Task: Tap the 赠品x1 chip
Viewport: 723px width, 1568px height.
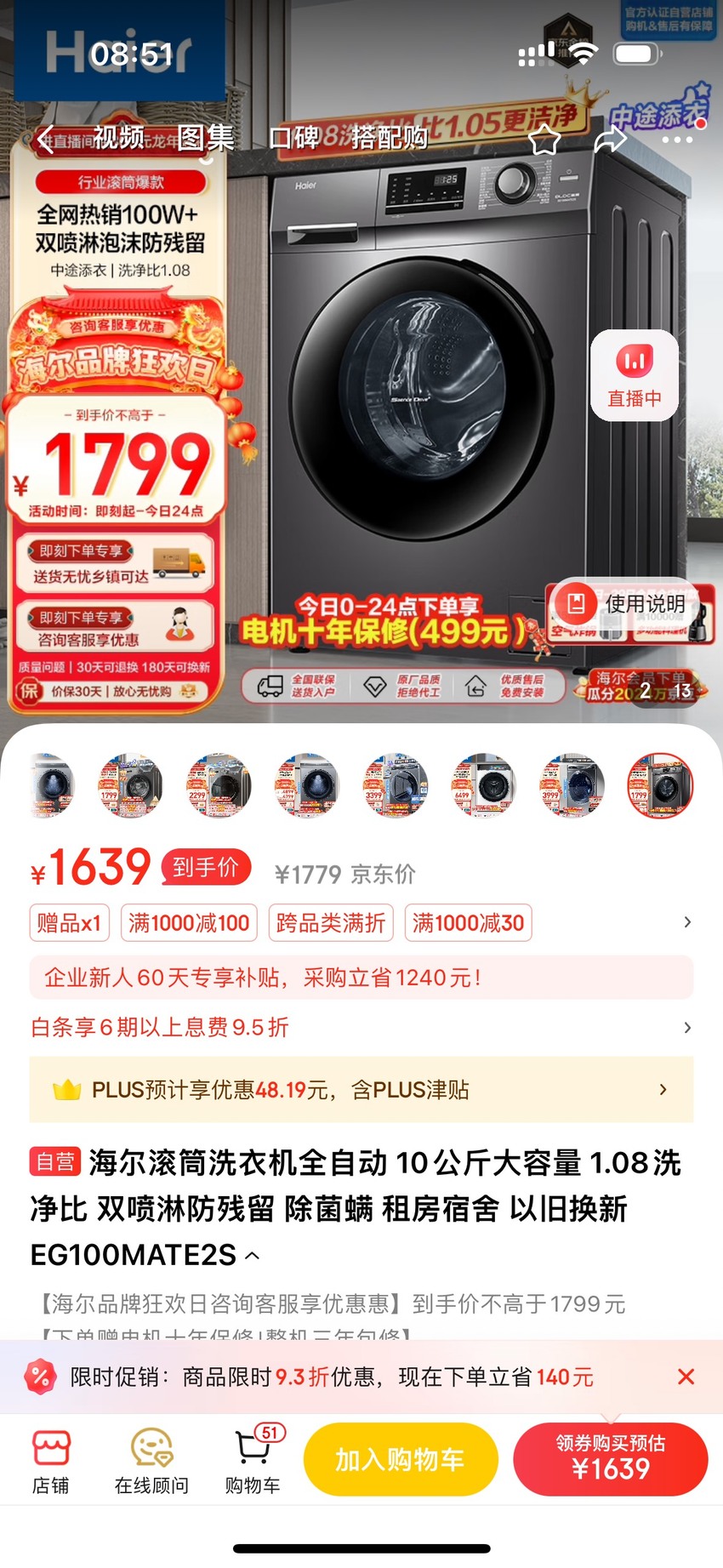Action: pos(70,923)
